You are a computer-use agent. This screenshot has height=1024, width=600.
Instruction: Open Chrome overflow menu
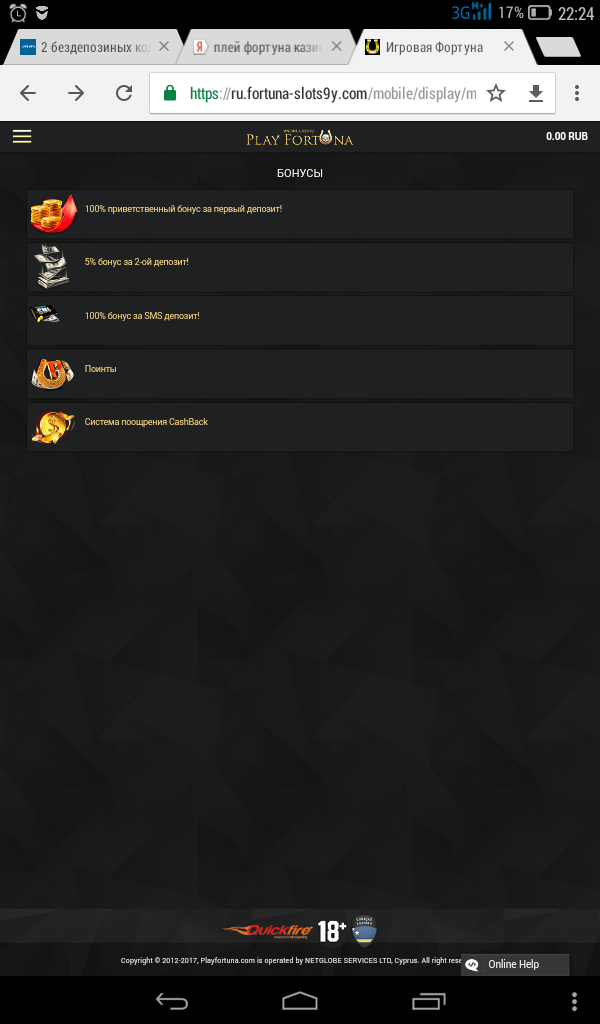pos(577,93)
